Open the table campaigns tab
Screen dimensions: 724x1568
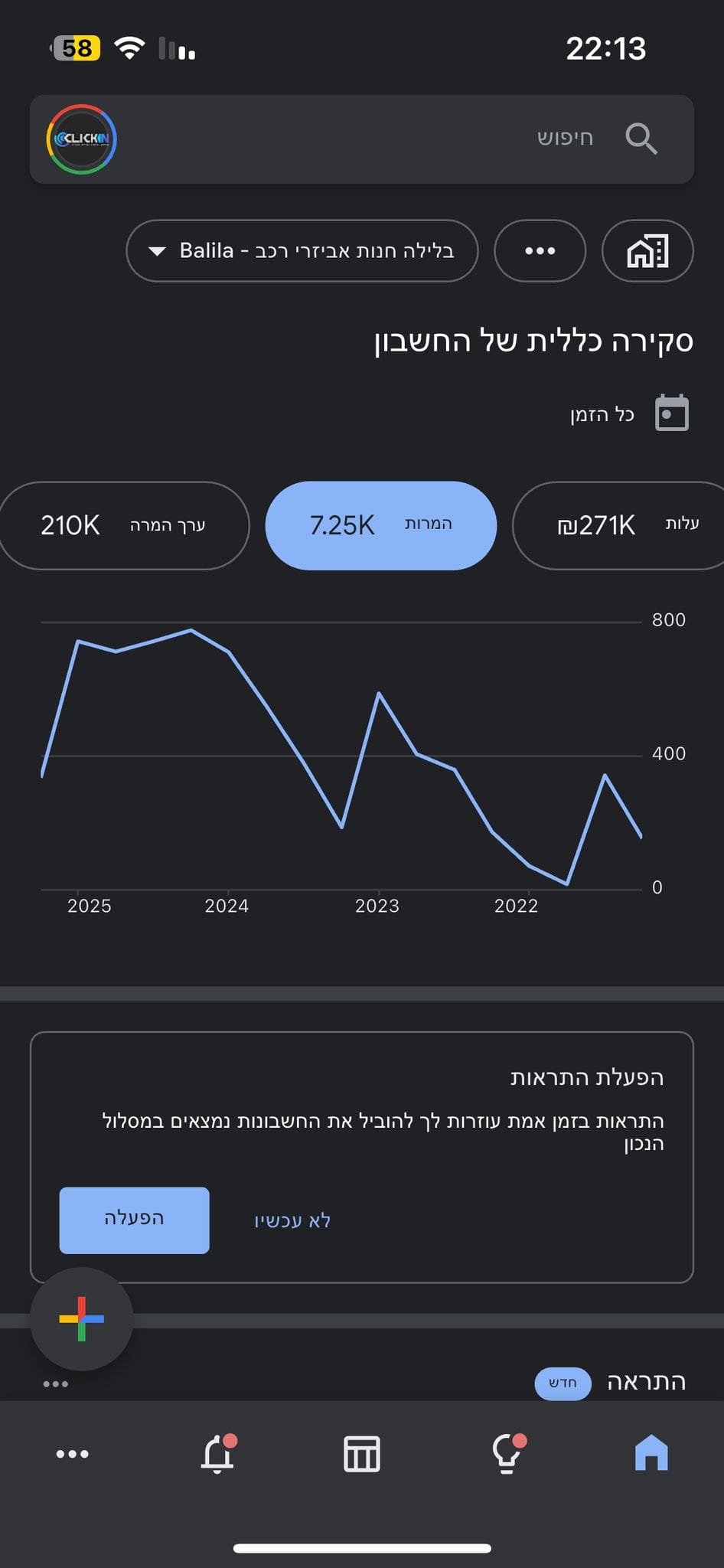point(362,1453)
